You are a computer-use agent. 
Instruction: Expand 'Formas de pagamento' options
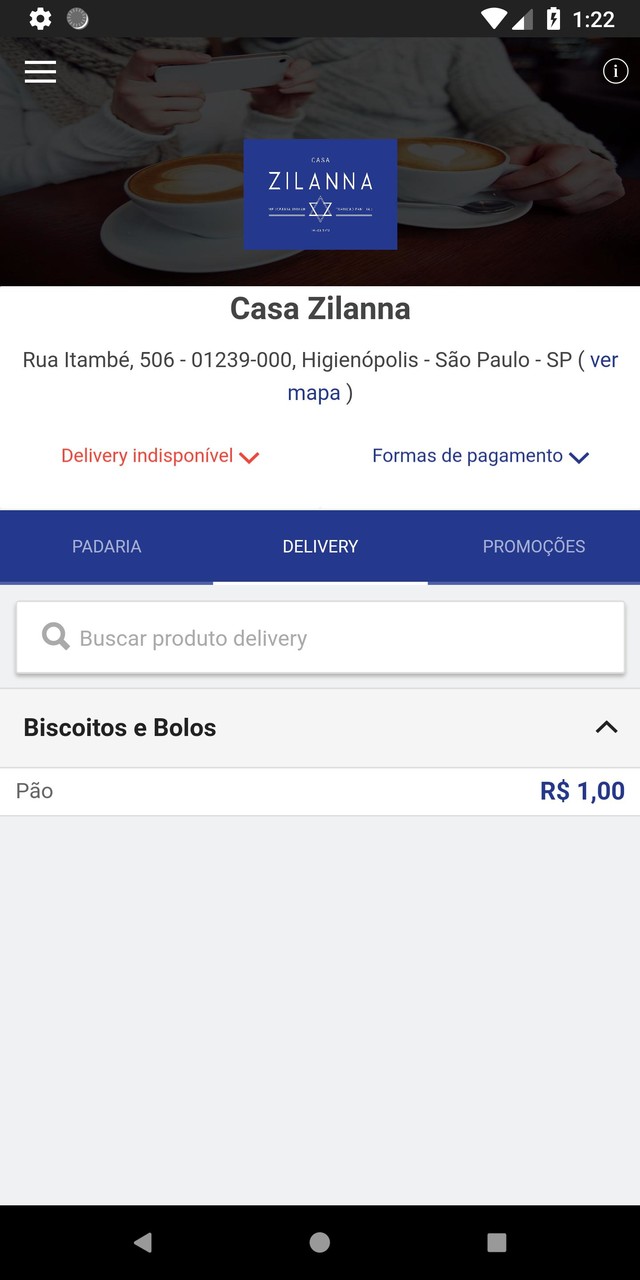pyautogui.click(x=480, y=456)
